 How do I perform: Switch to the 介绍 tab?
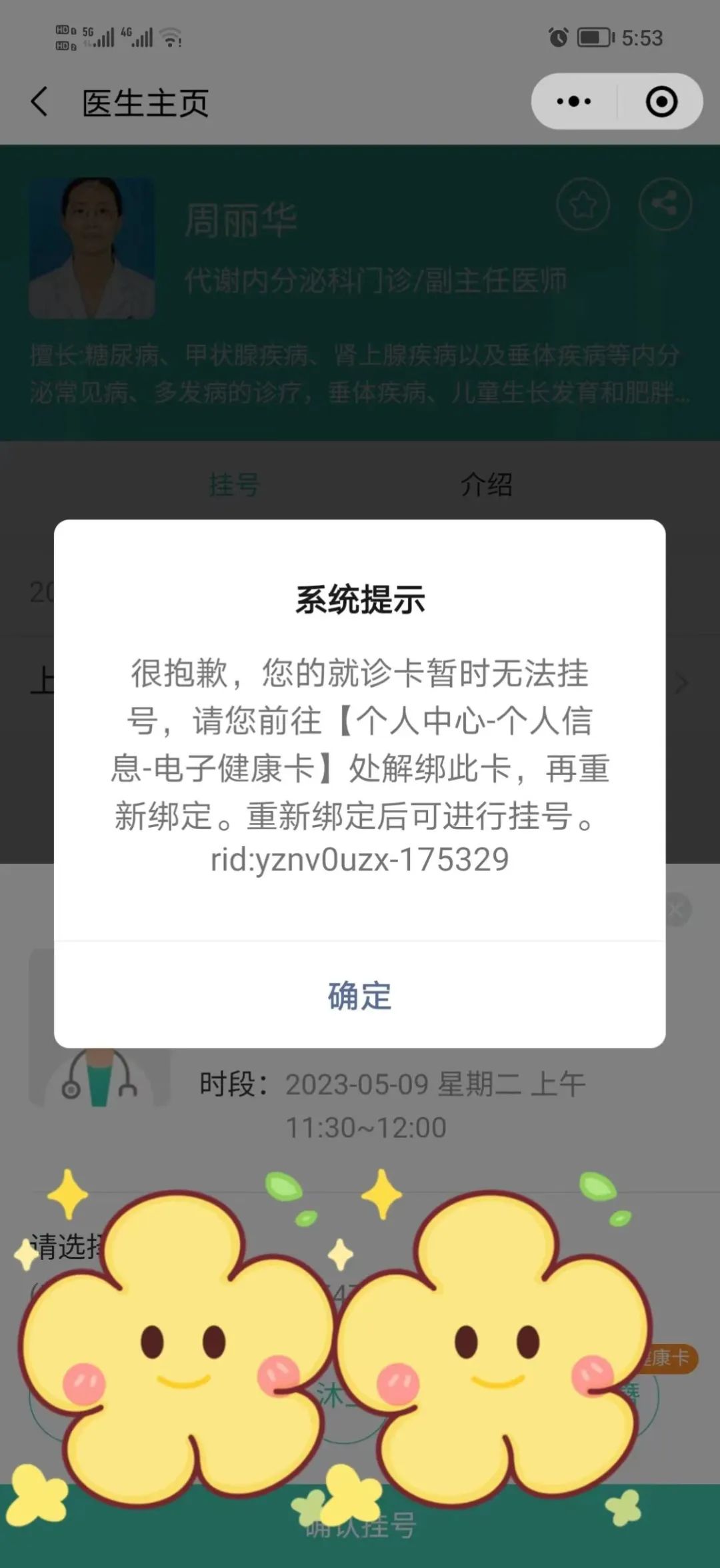click(x=486, y=484)
